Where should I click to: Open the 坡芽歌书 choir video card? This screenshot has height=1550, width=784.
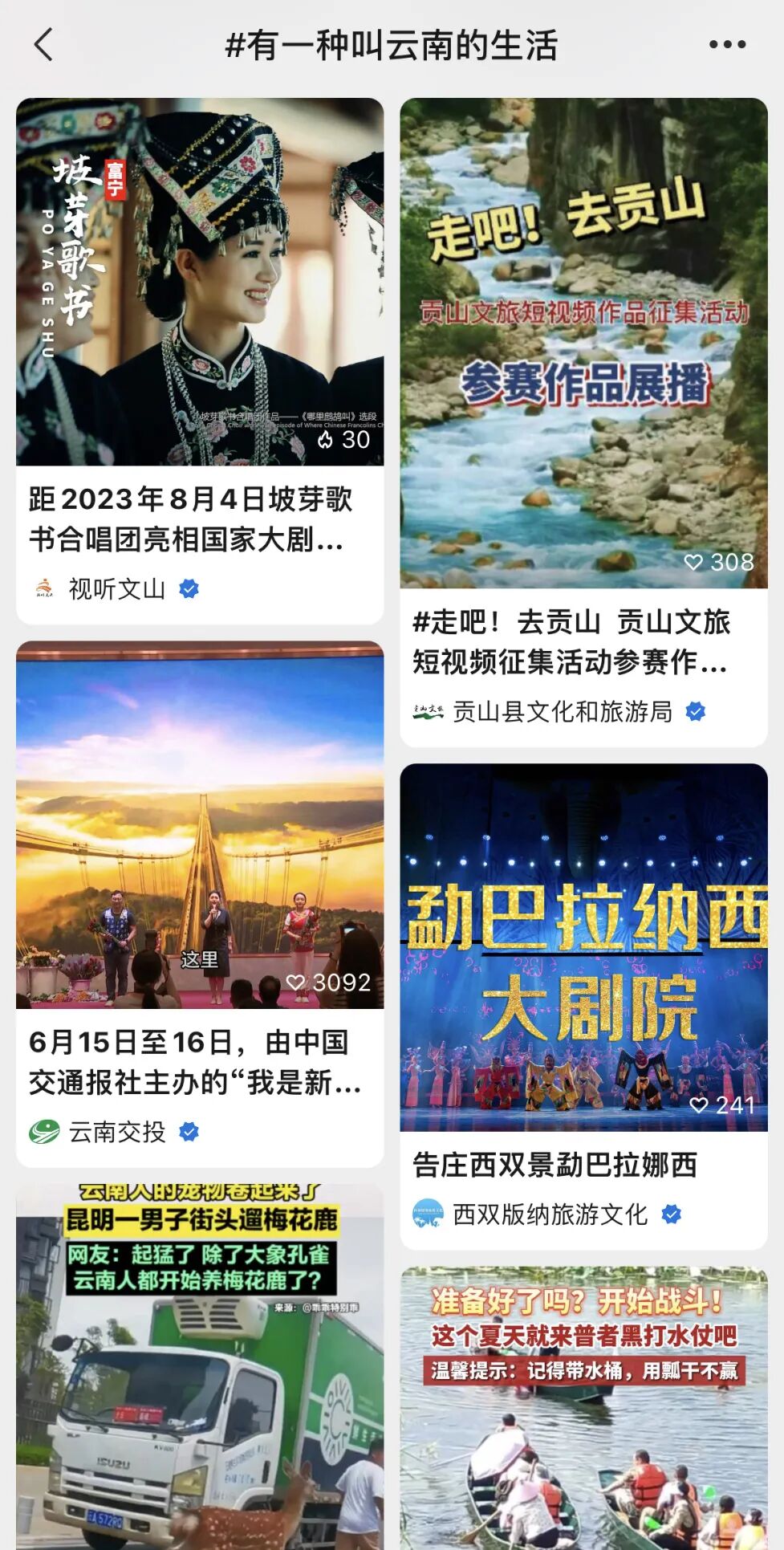(200, 283)
